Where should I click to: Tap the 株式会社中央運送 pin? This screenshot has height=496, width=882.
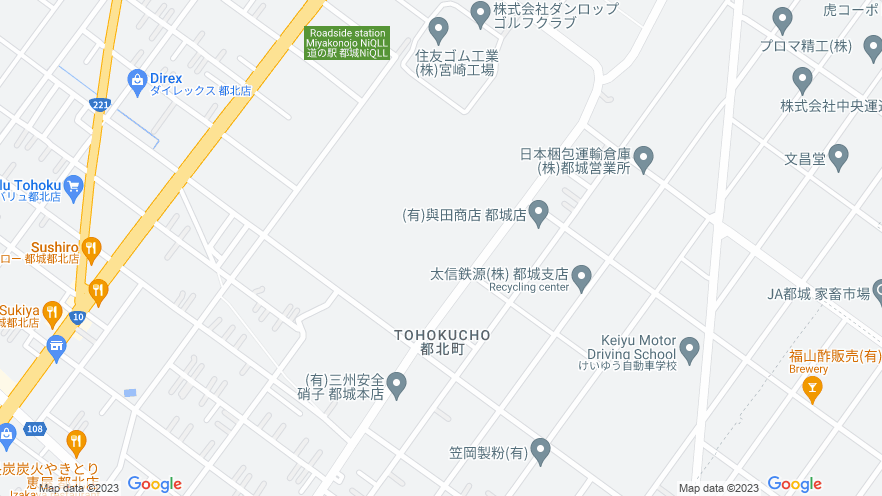pyautogui.click(x=802, y=78)
